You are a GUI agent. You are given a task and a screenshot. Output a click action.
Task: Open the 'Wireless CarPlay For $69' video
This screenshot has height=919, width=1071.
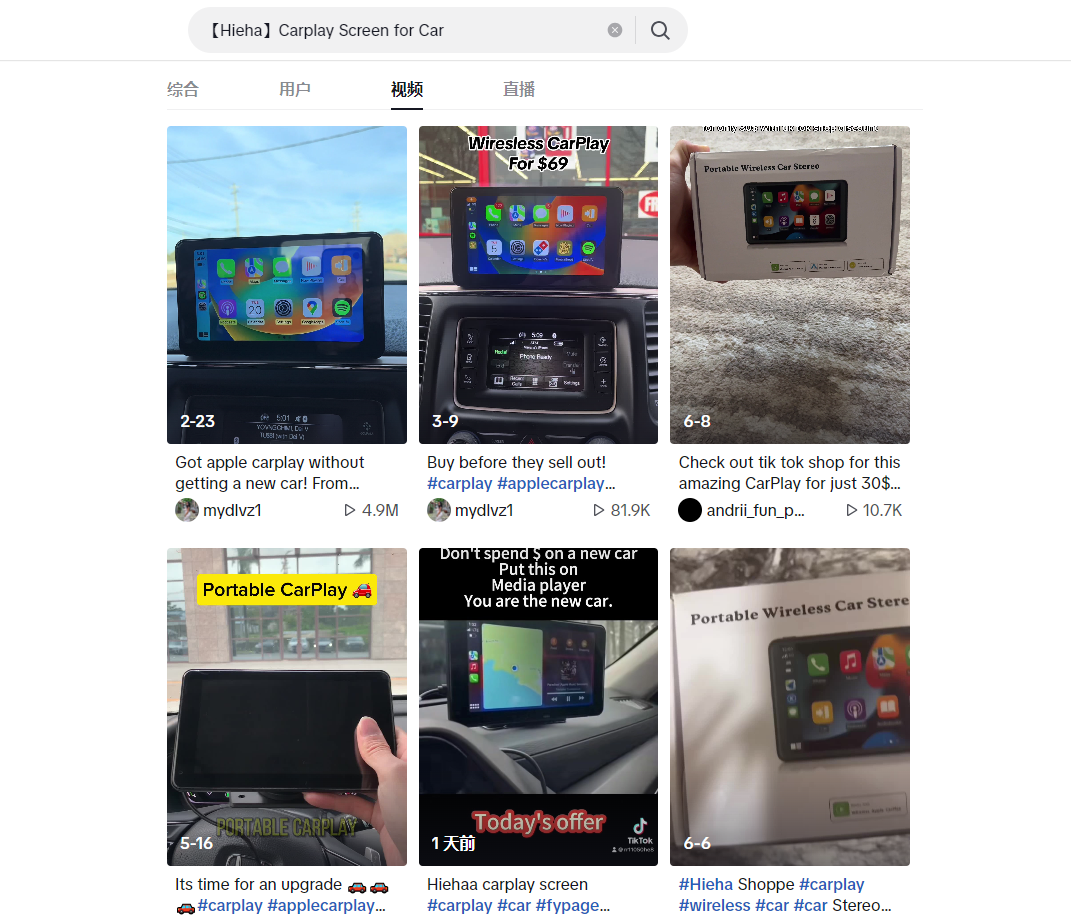pos(538,285)
